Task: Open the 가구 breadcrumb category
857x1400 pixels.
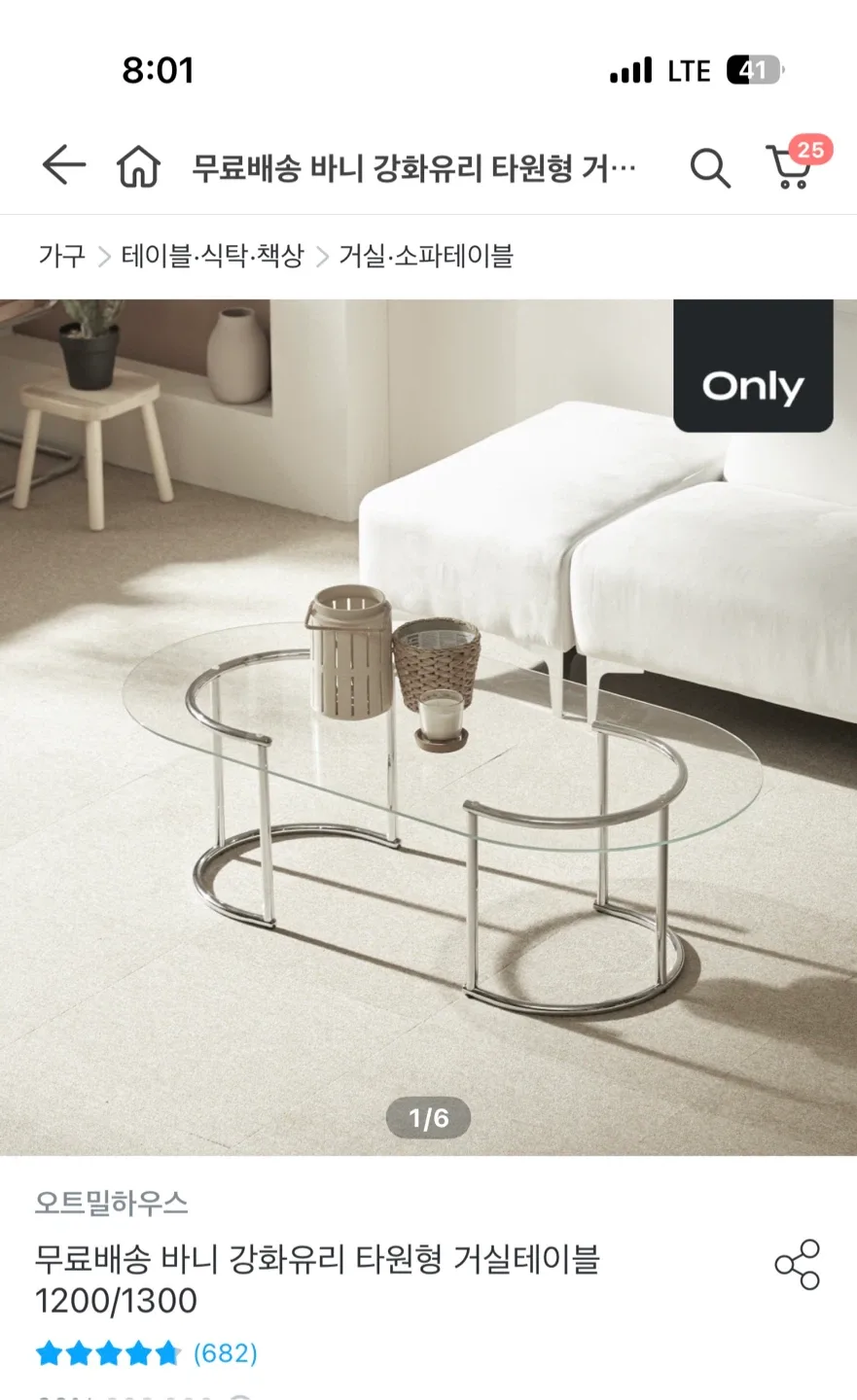Action: point(62,256)
